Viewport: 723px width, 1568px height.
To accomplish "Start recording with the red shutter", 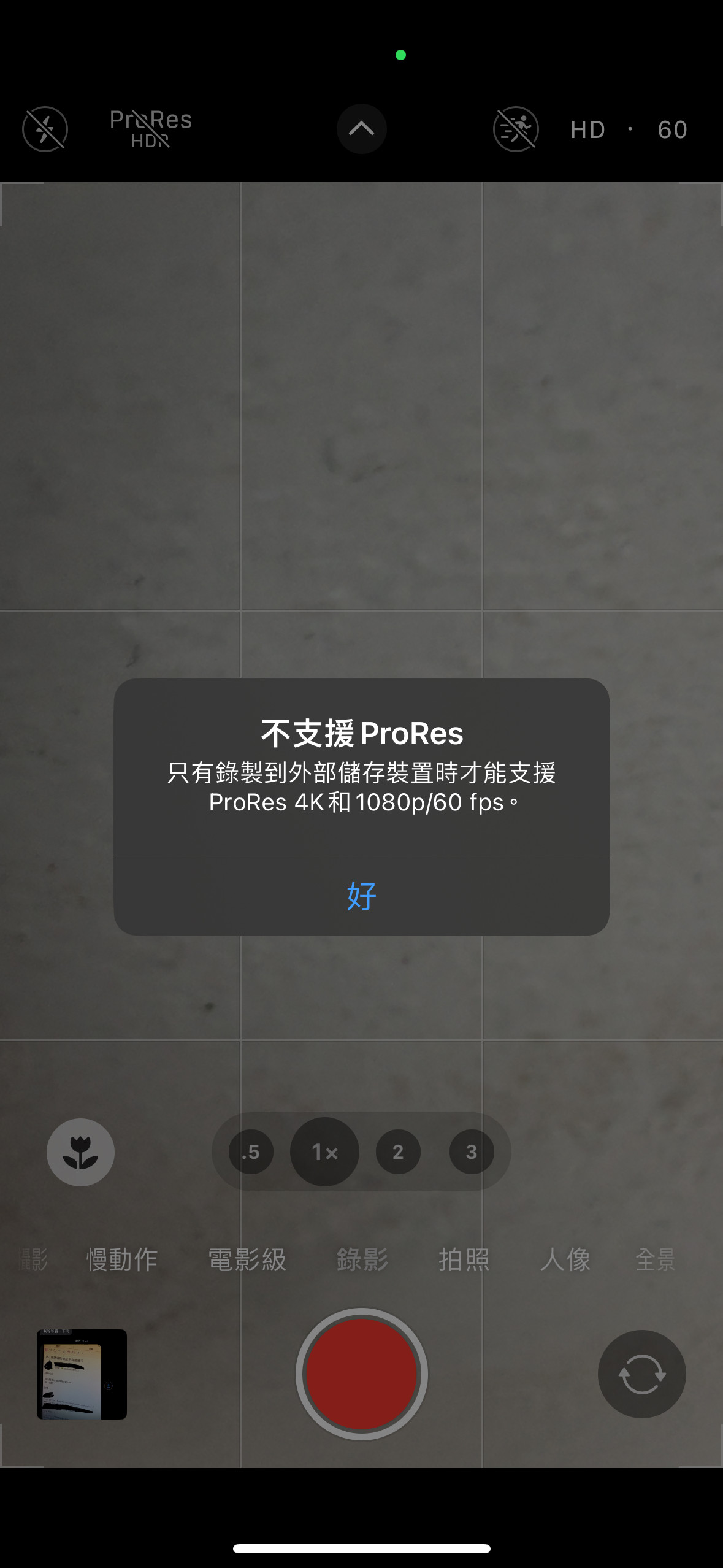I will (x=361, y=1374).
